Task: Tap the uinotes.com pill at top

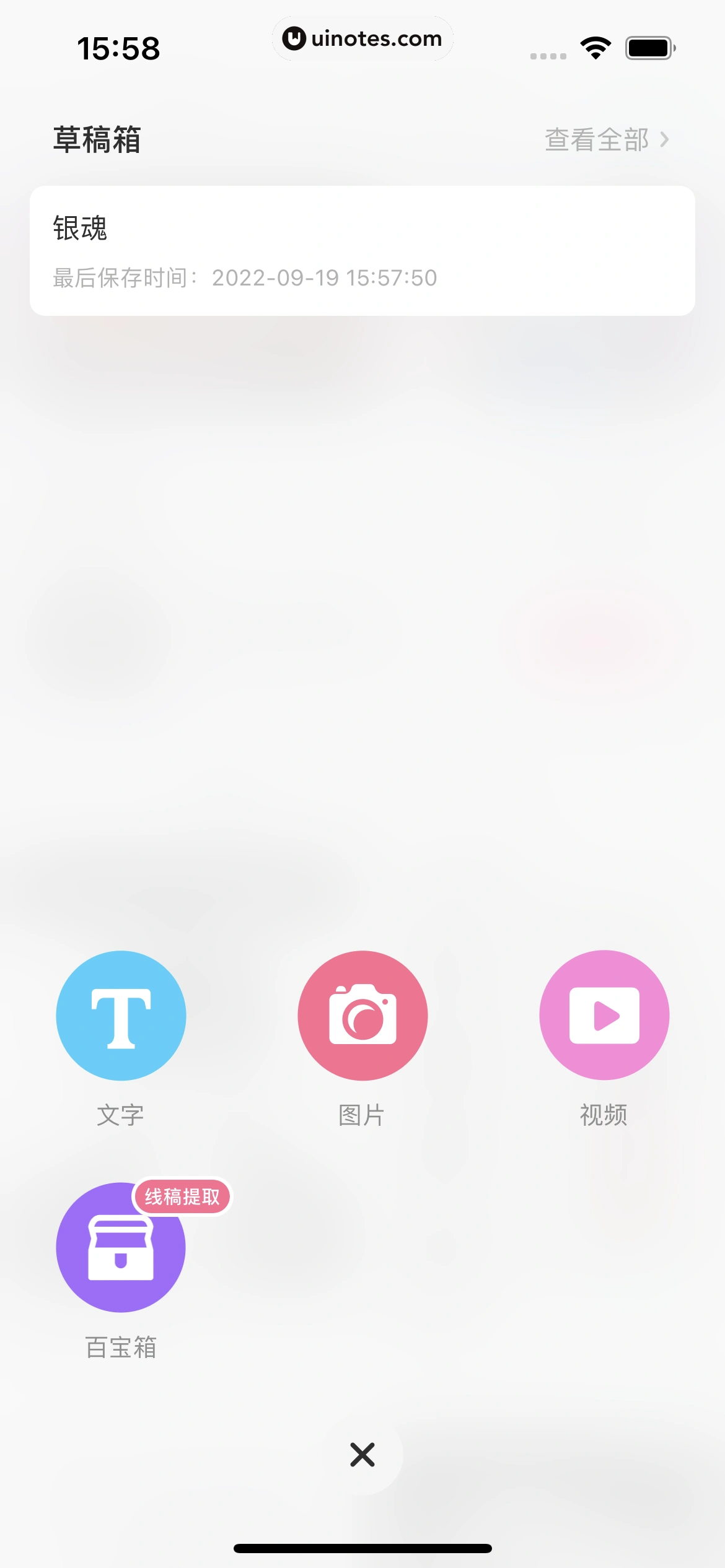Action: [x=362, y=38]
